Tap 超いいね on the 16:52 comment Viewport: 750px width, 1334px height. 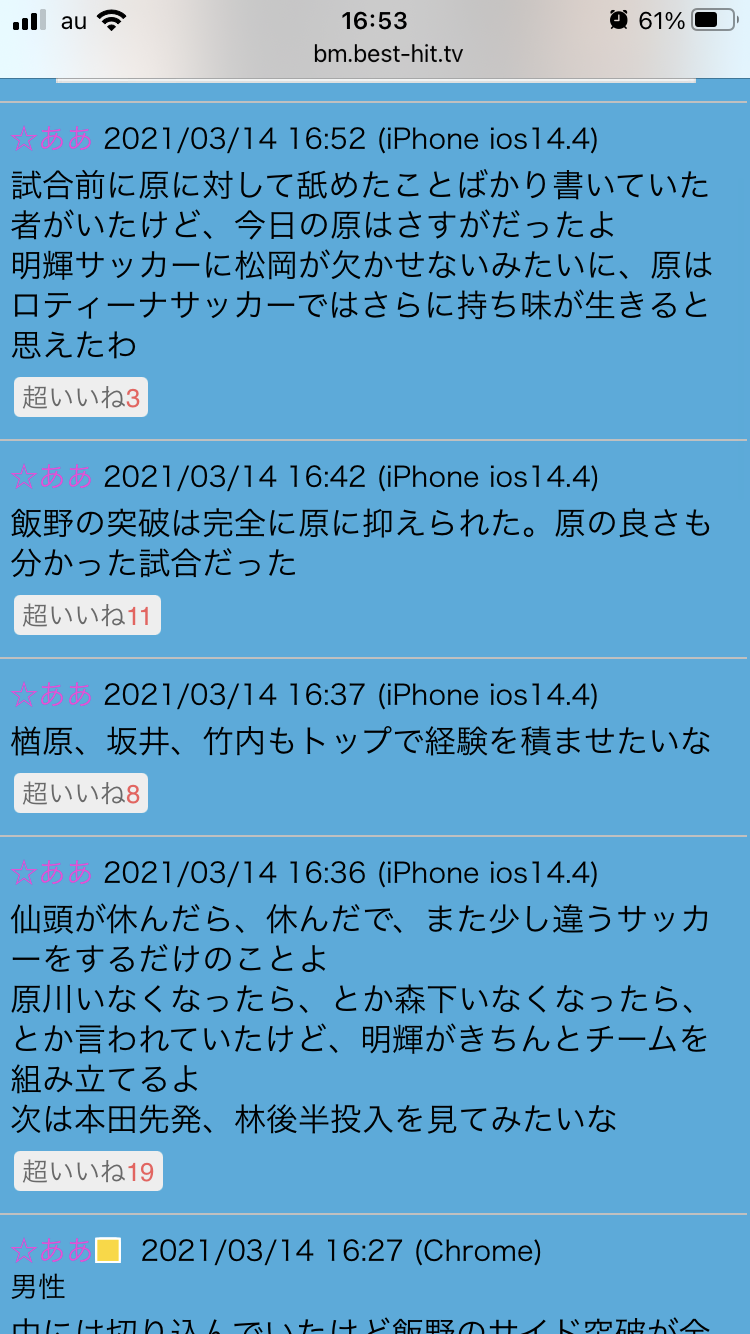point(80,398)
